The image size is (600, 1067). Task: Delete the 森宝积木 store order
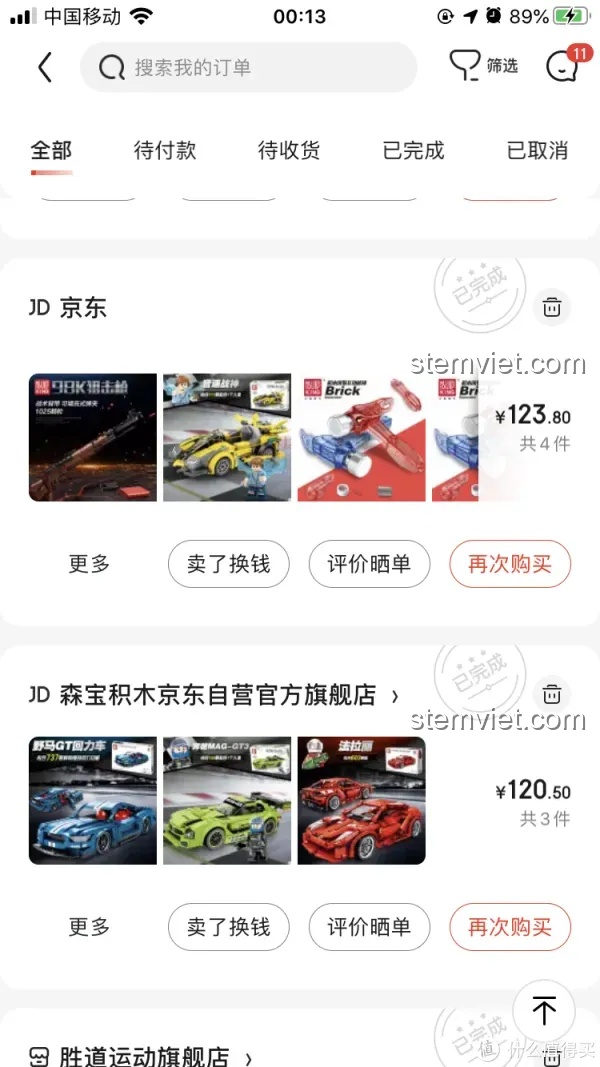click(551, 694)
